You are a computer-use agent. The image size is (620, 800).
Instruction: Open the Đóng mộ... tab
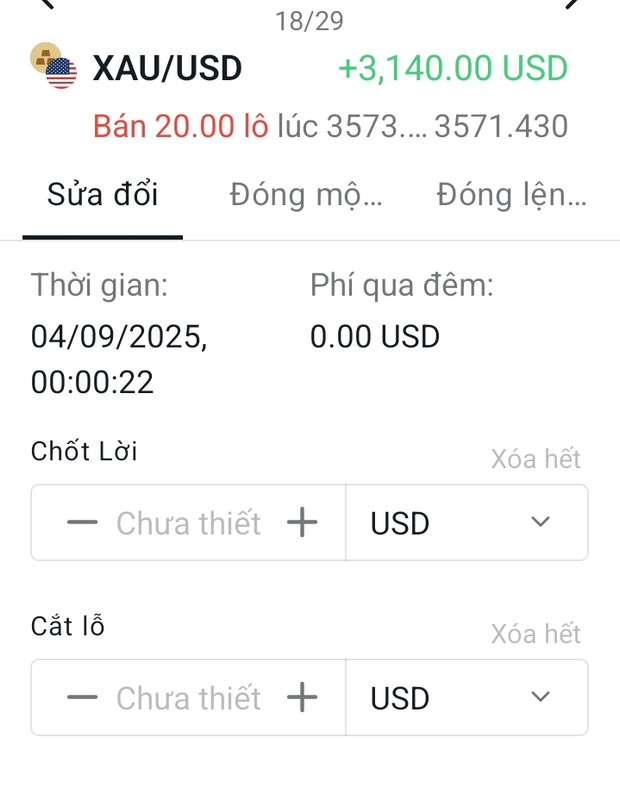306,194
